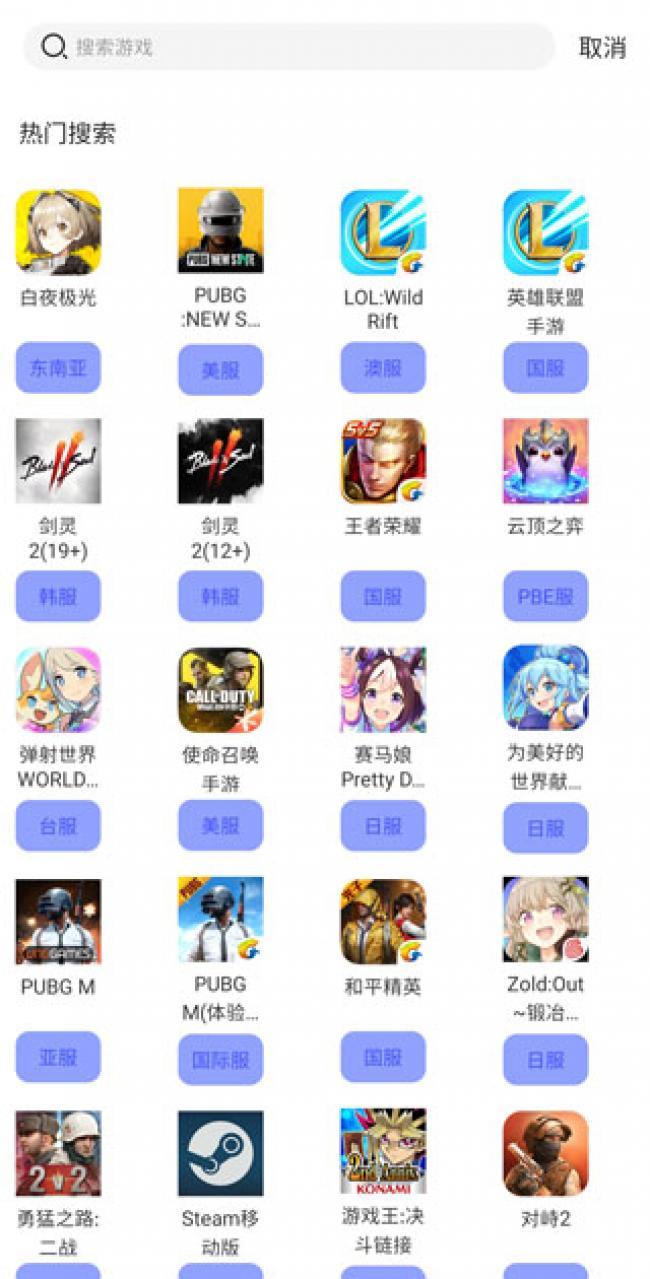Open the 和平精英 game icon
650x1279 pixels.
(x=383, y=921)
